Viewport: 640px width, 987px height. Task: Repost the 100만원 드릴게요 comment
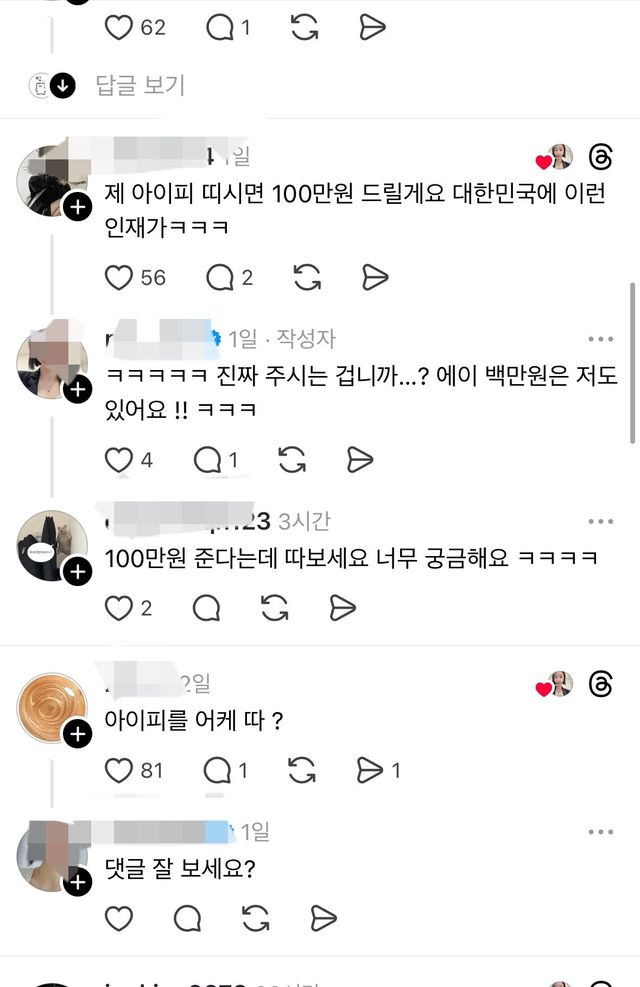coord(307,277)
